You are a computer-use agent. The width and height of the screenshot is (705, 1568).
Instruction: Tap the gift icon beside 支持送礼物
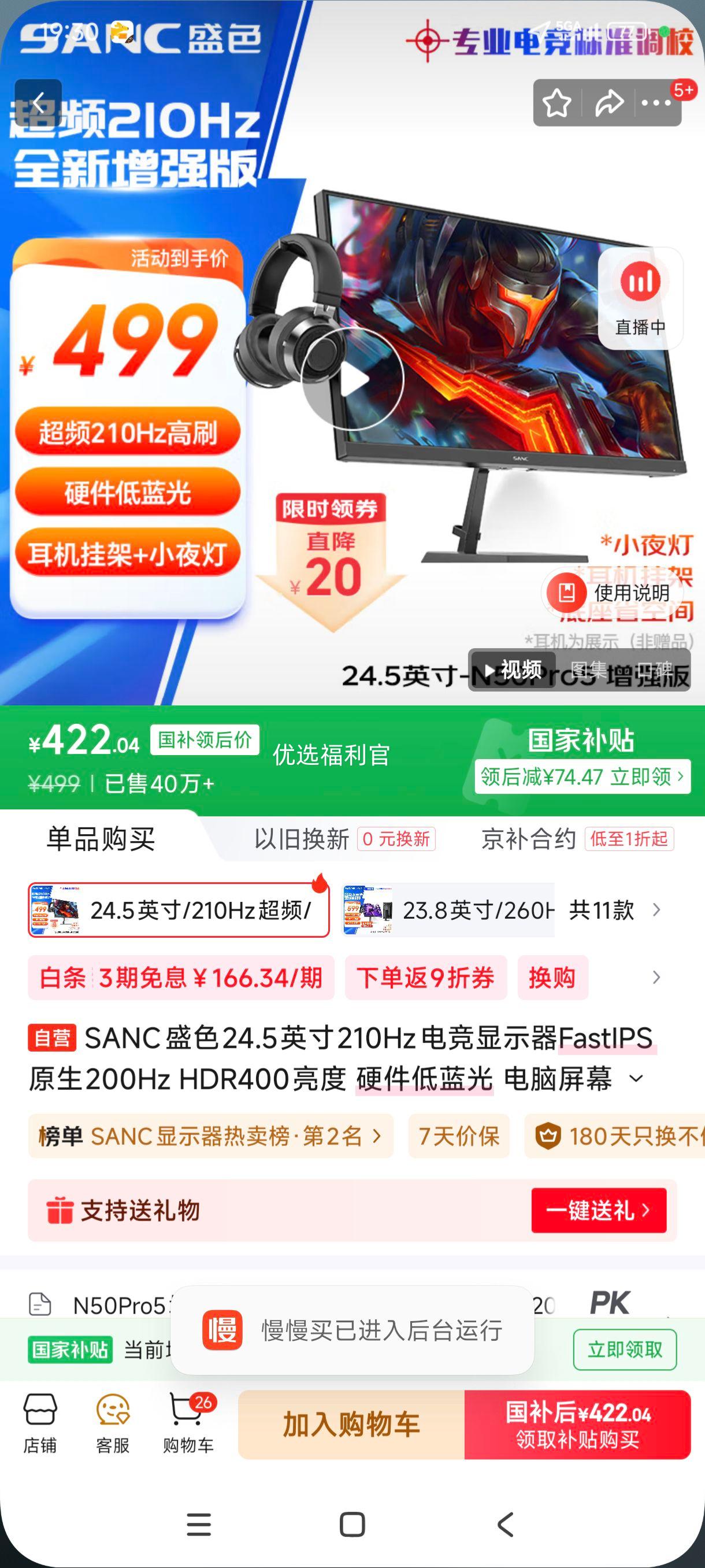(x=58, y=1211)
